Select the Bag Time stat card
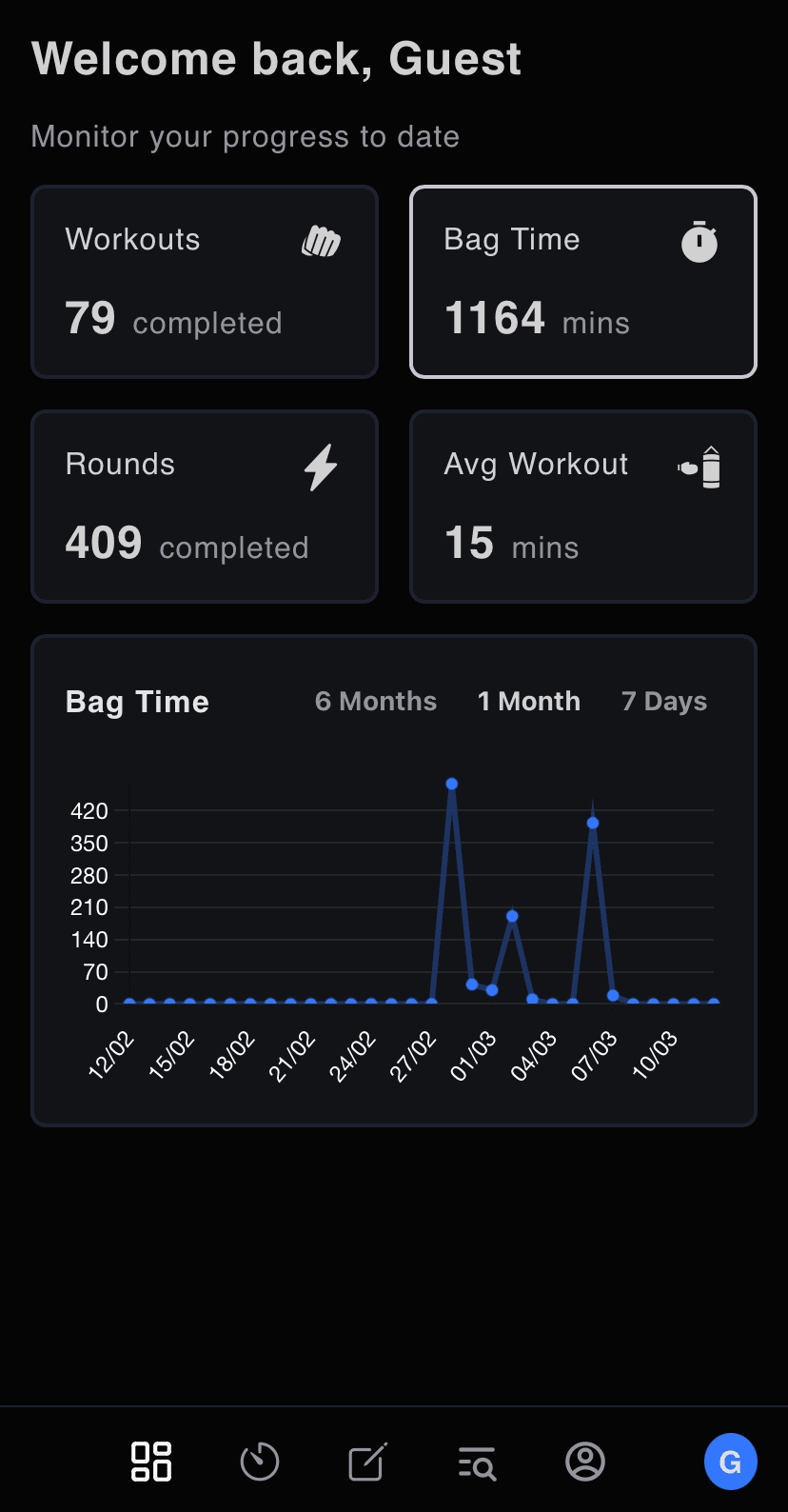788x1512 pixels. click(582, 282)
